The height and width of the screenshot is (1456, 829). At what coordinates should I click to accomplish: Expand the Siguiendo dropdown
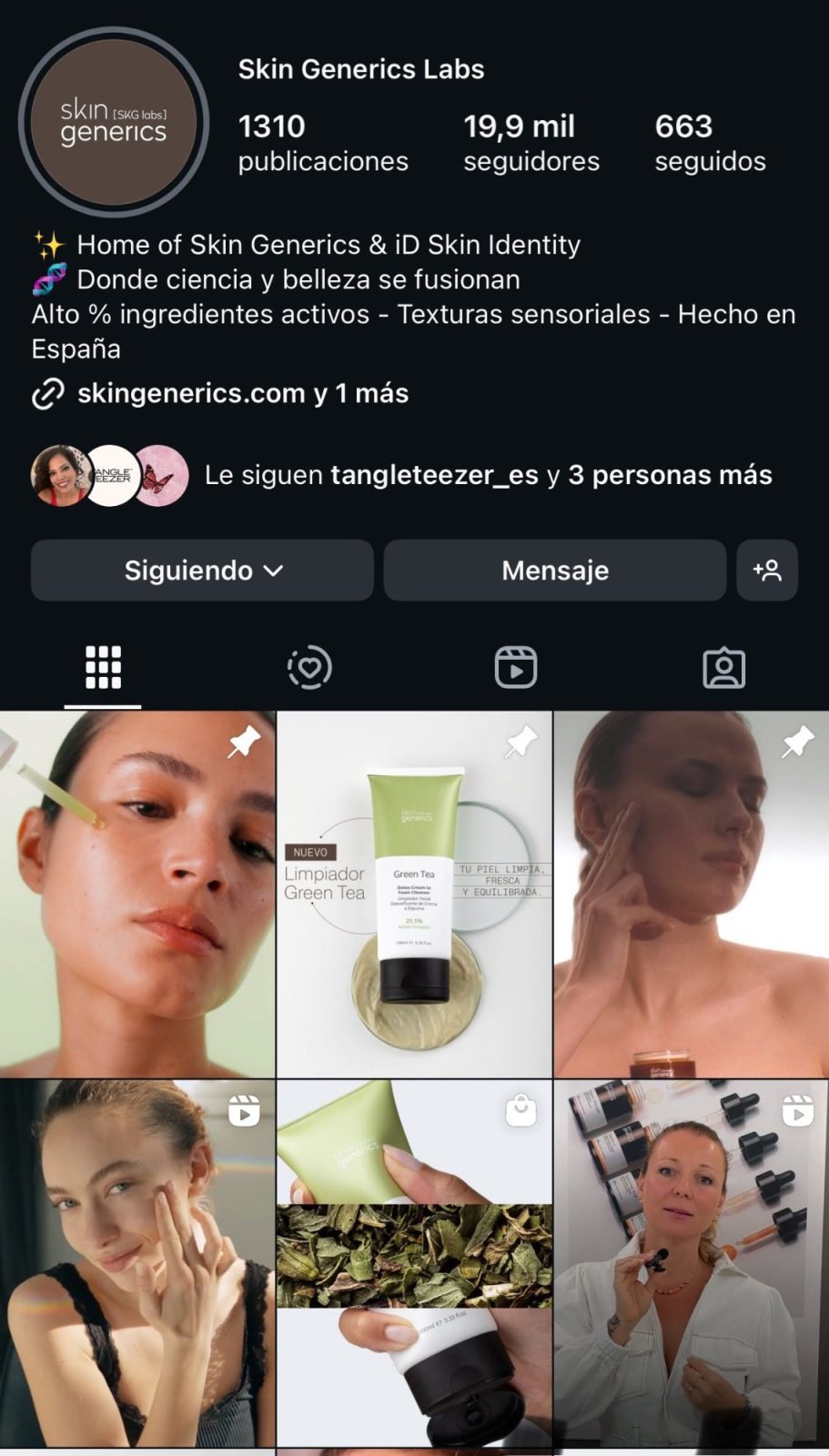coord(202,571)
